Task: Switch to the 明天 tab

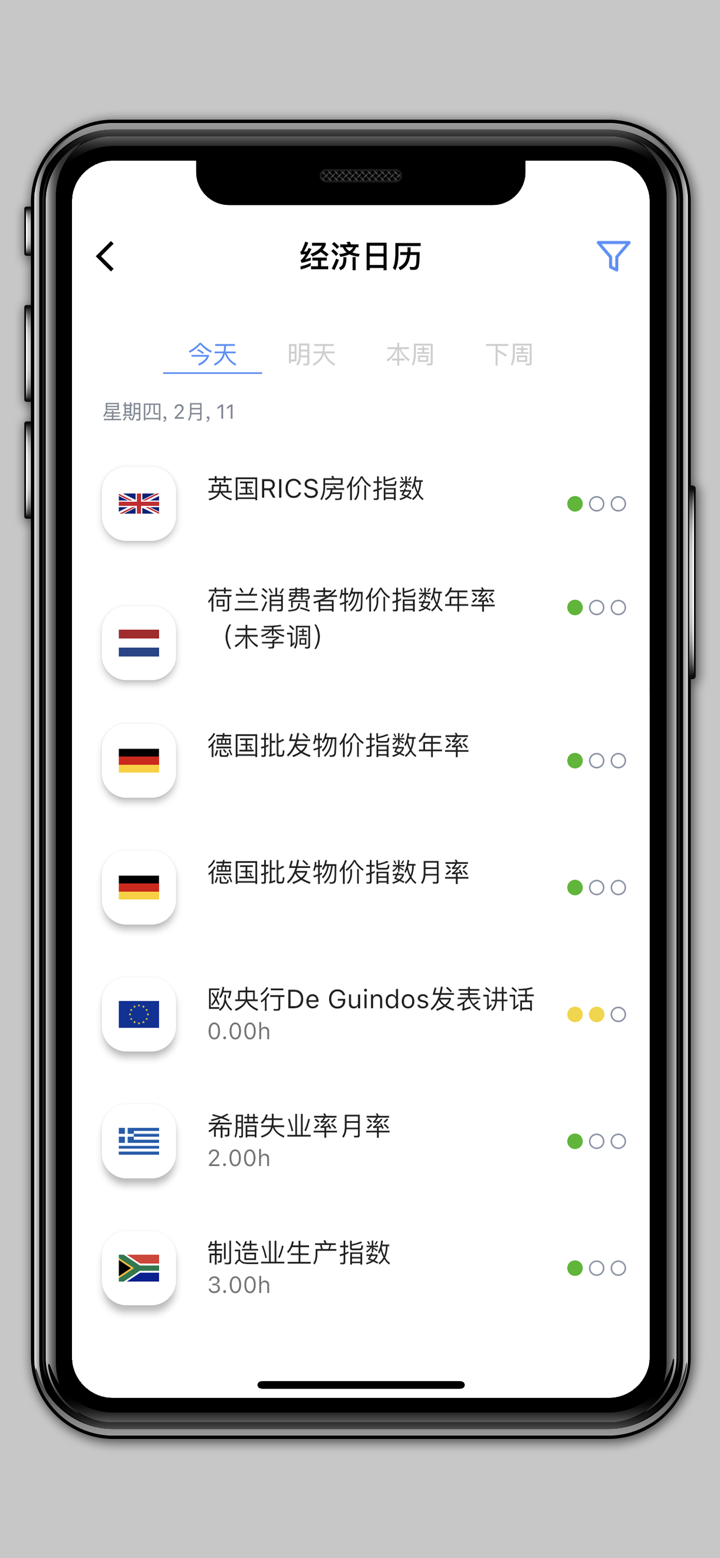Action: 311,354
